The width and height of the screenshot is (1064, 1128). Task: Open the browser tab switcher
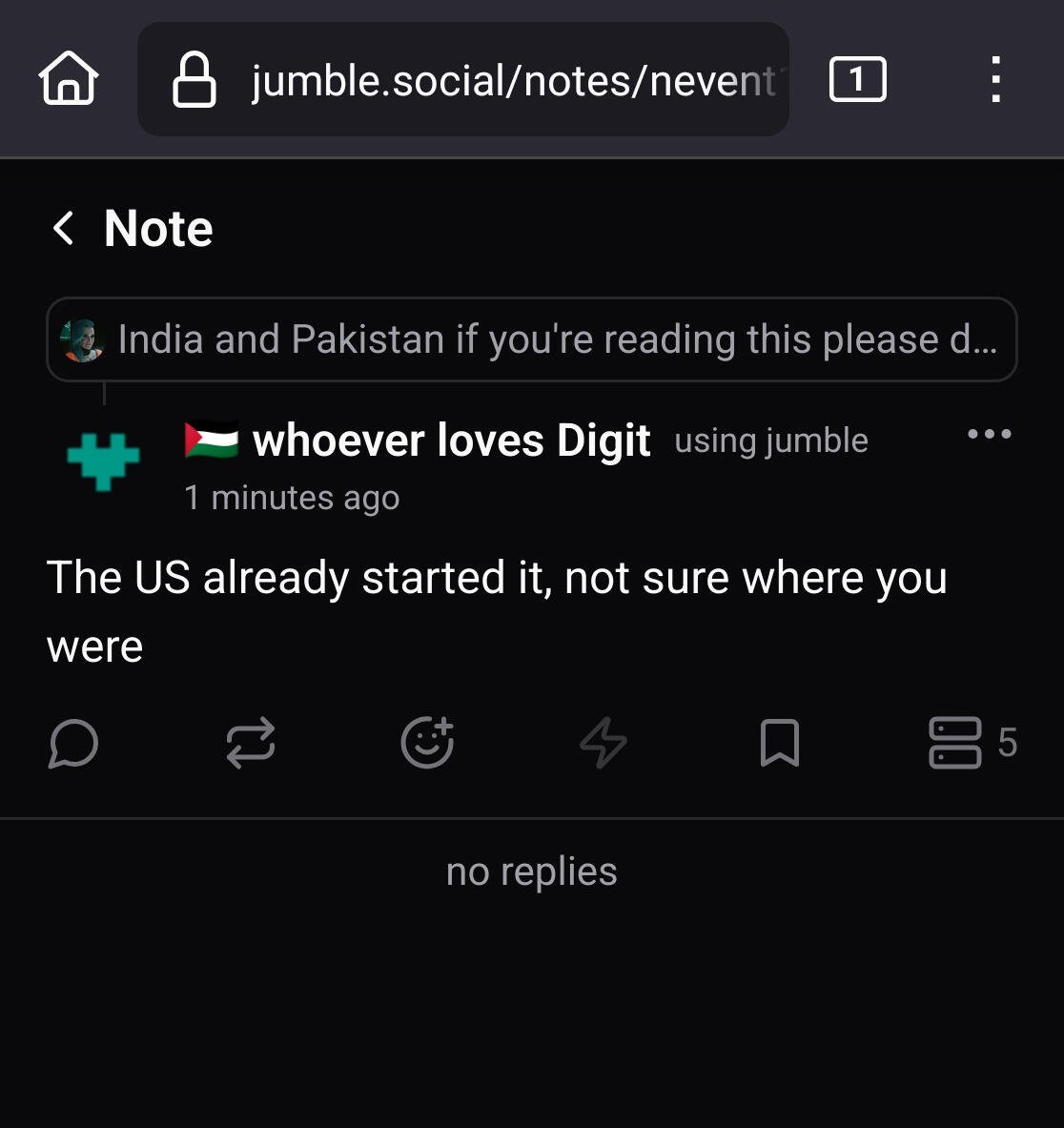857,79
